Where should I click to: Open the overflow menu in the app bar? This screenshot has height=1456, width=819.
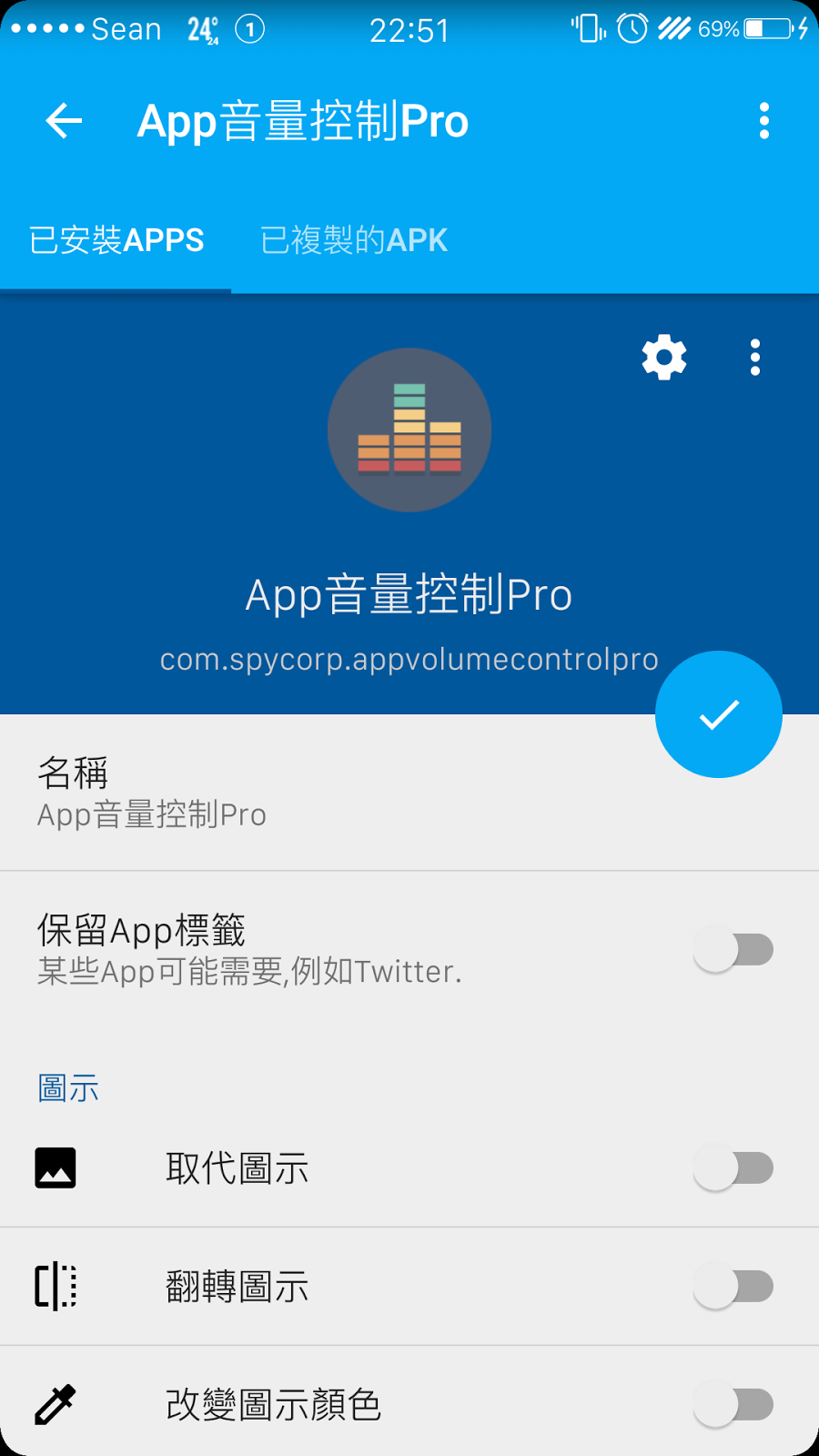point(763,121)
